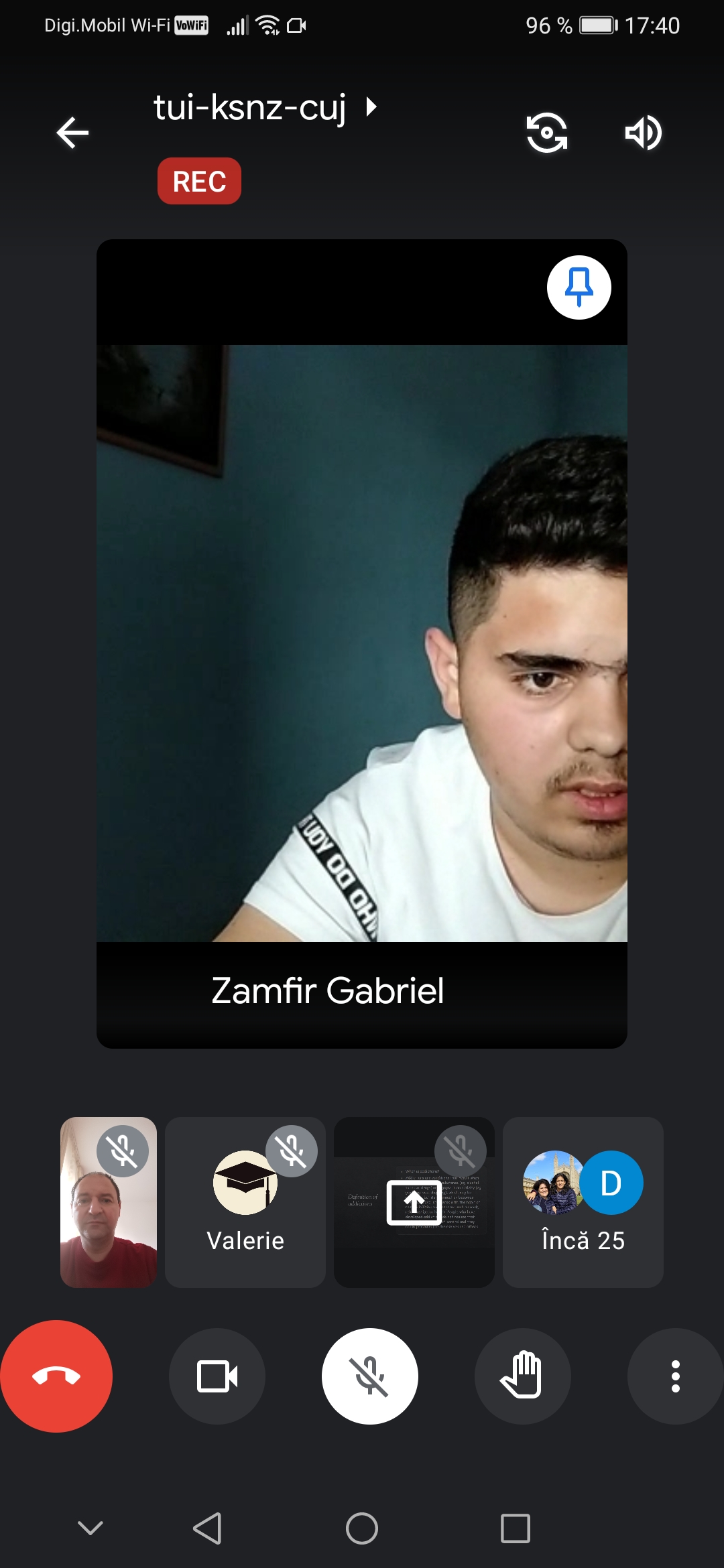Unmute the microphone

(x=370, y=1376)
